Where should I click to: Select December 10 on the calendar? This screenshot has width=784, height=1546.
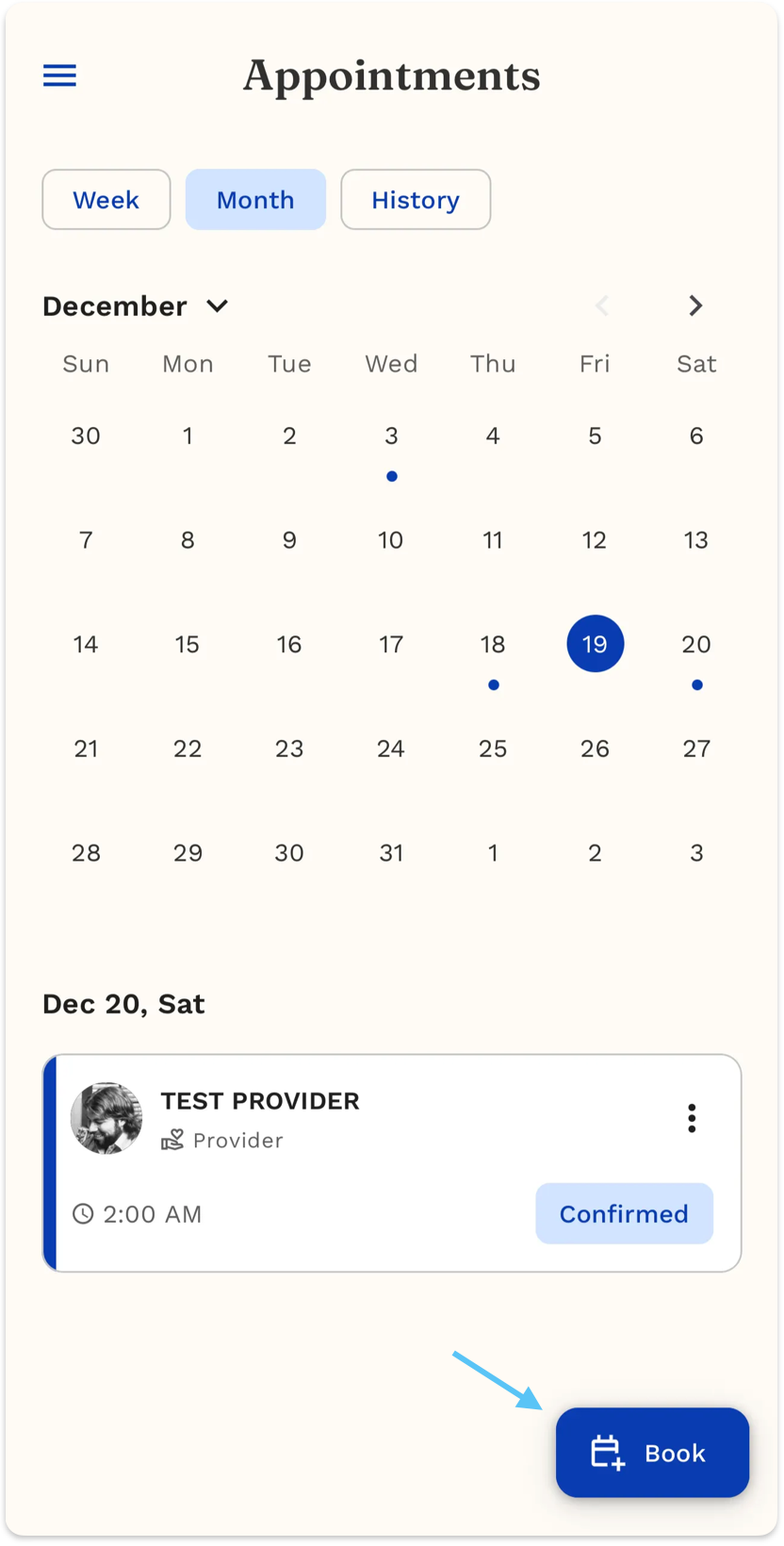(x=391, y=541)
